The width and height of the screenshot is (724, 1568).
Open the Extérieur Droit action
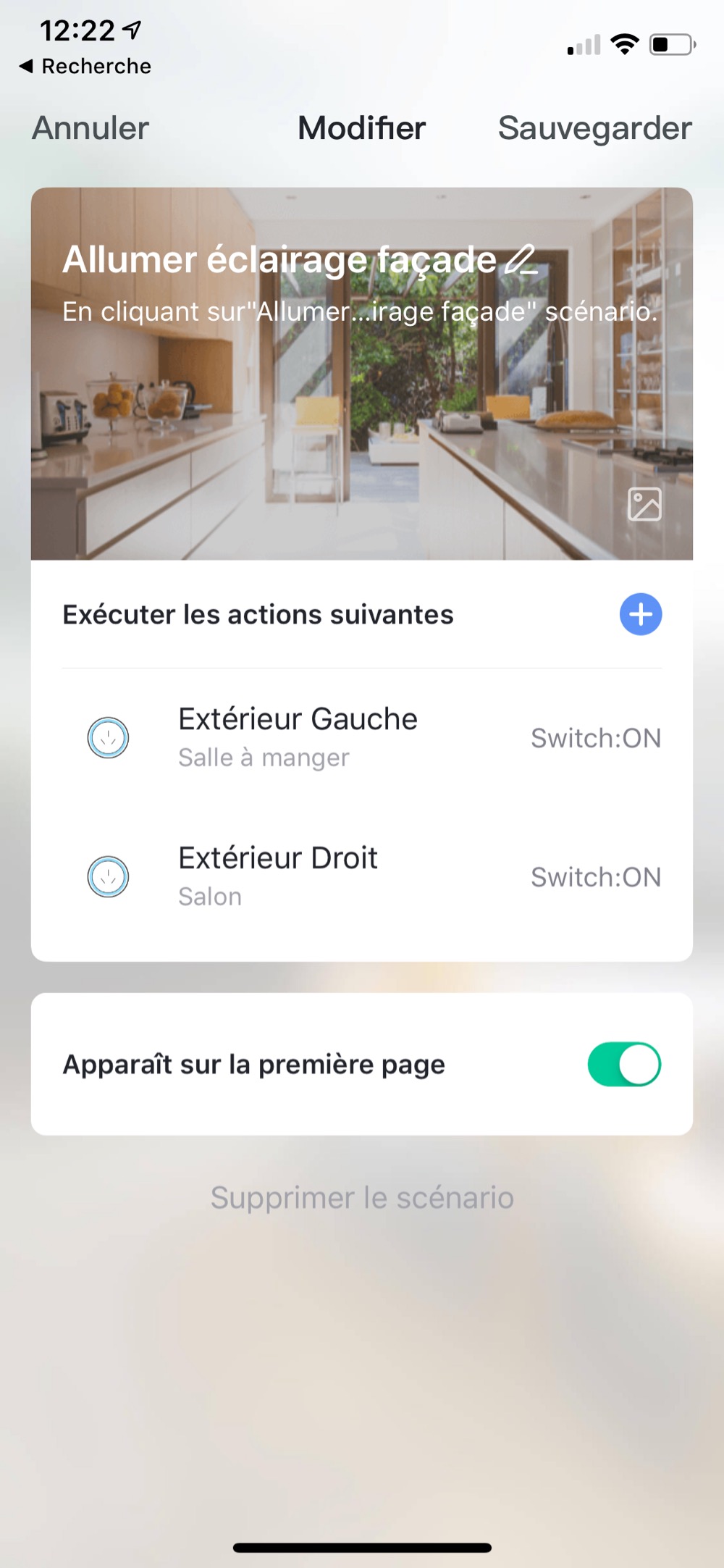[x=362, y=876]
